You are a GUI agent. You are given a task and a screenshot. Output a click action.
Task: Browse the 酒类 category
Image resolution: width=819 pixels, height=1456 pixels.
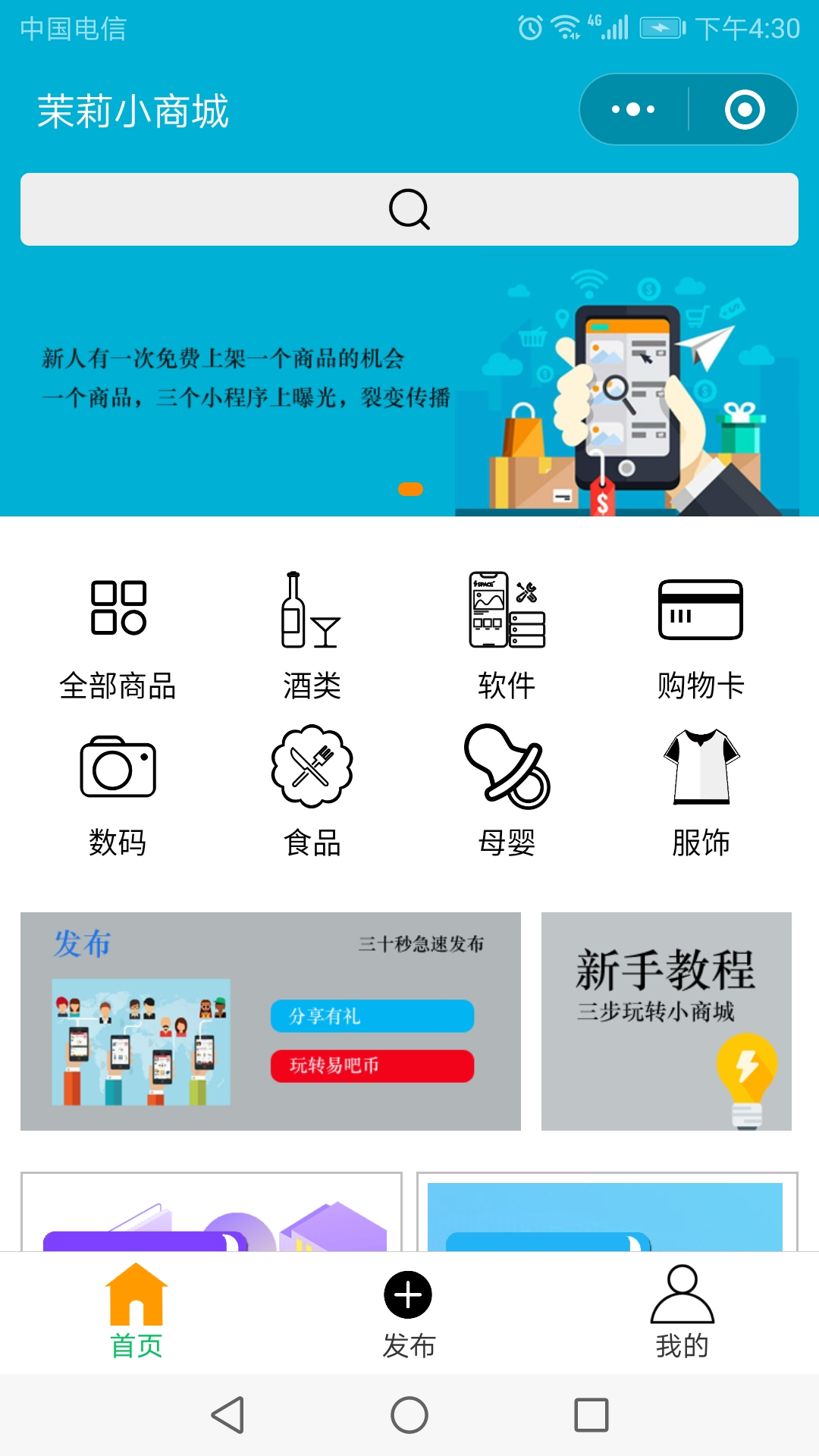(312, 639)
